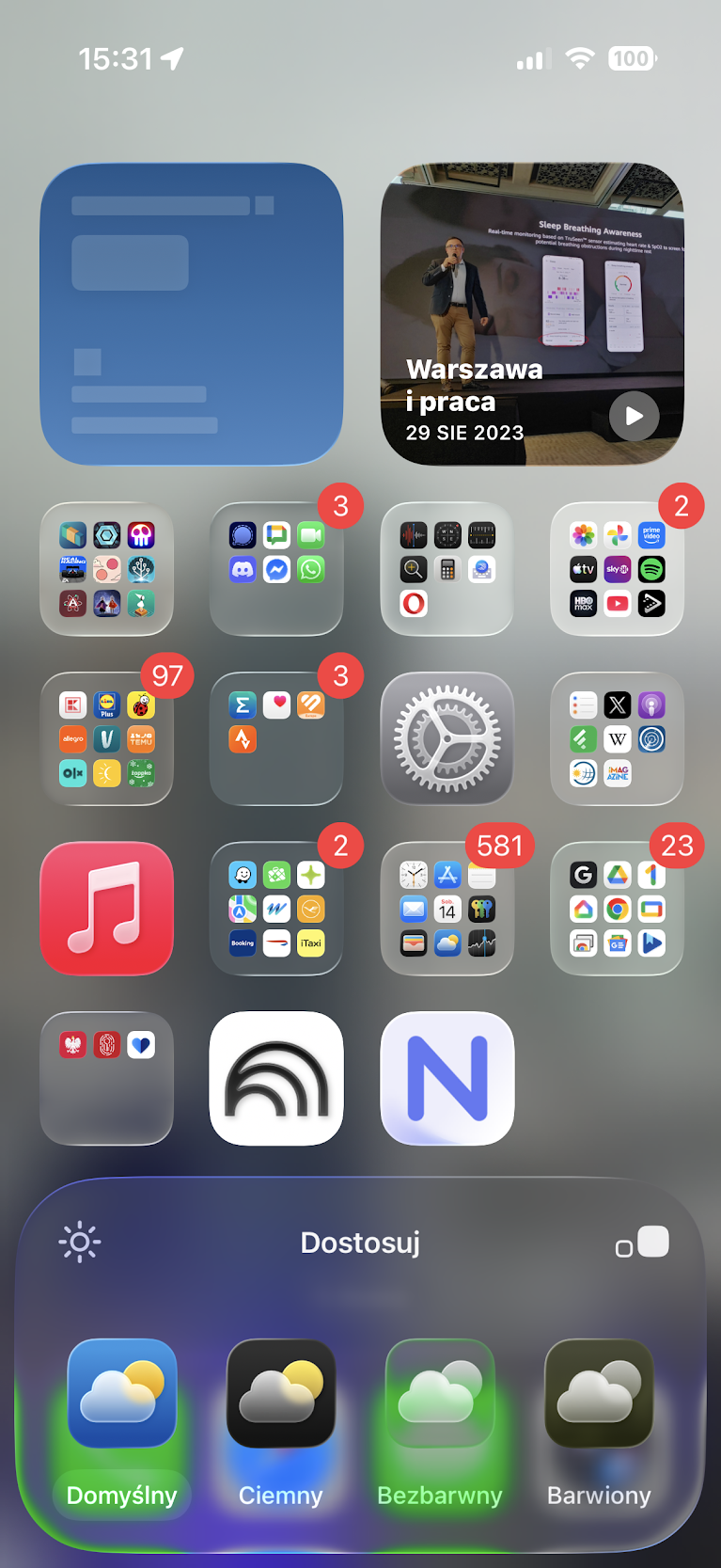Launch the Music app
The image size is (721, 1568).
click(x=106, y=909)
